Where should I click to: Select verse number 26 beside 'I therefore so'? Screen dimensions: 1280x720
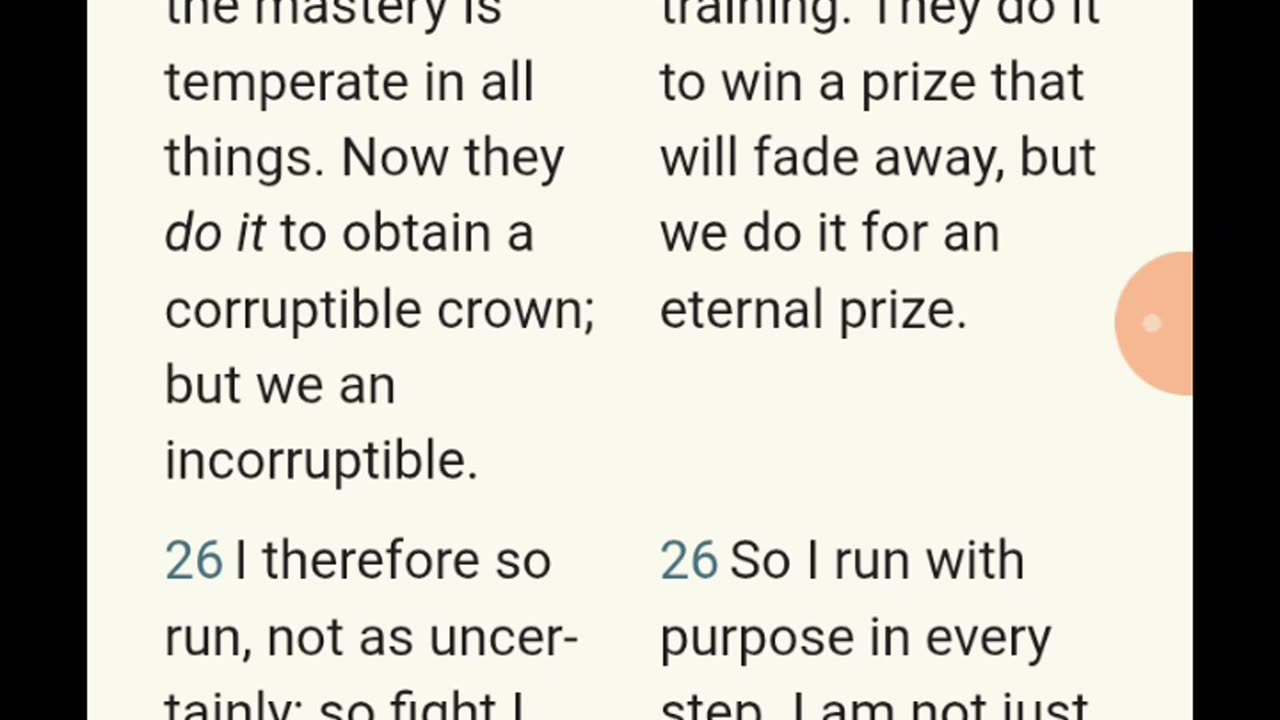click(x=193, y=560)
